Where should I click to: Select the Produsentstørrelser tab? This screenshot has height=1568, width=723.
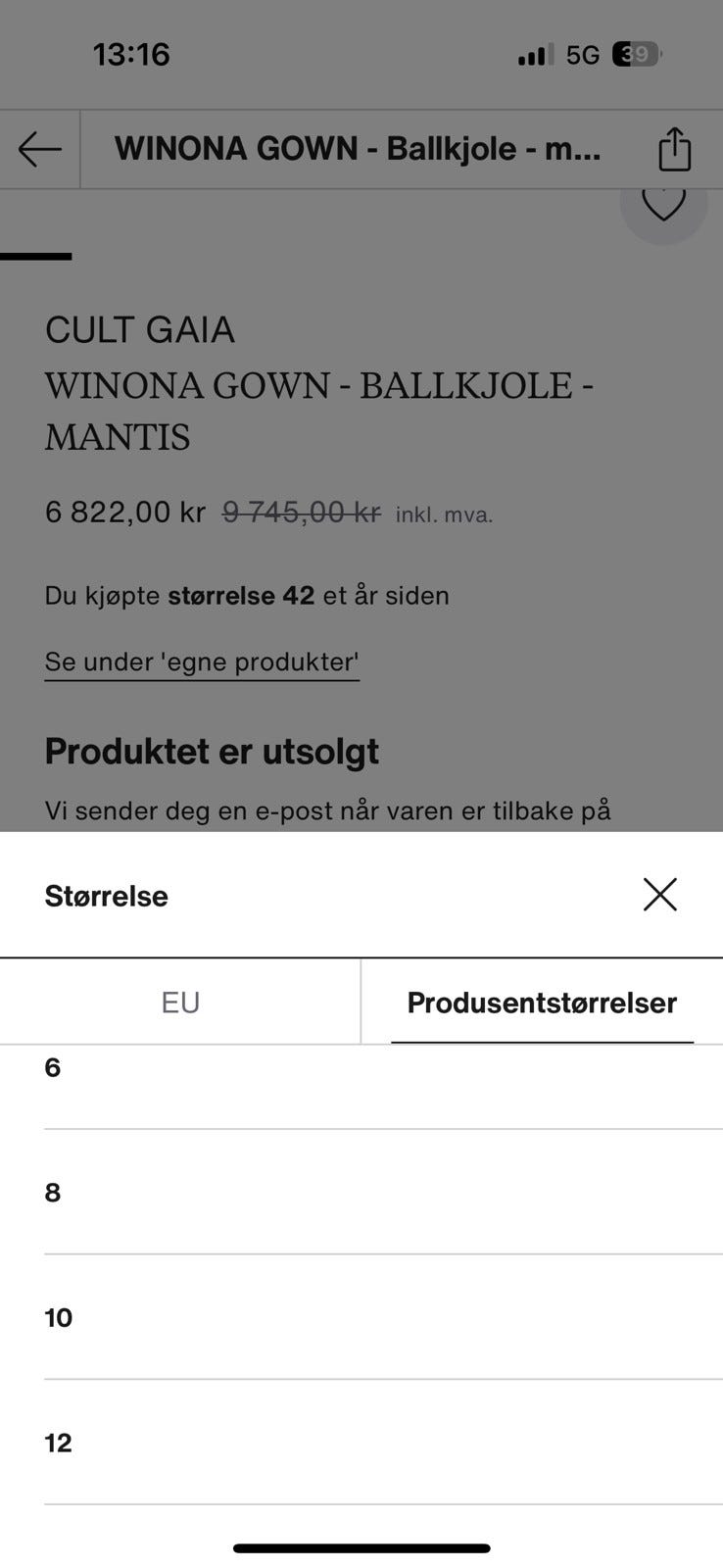(542, 1002)
